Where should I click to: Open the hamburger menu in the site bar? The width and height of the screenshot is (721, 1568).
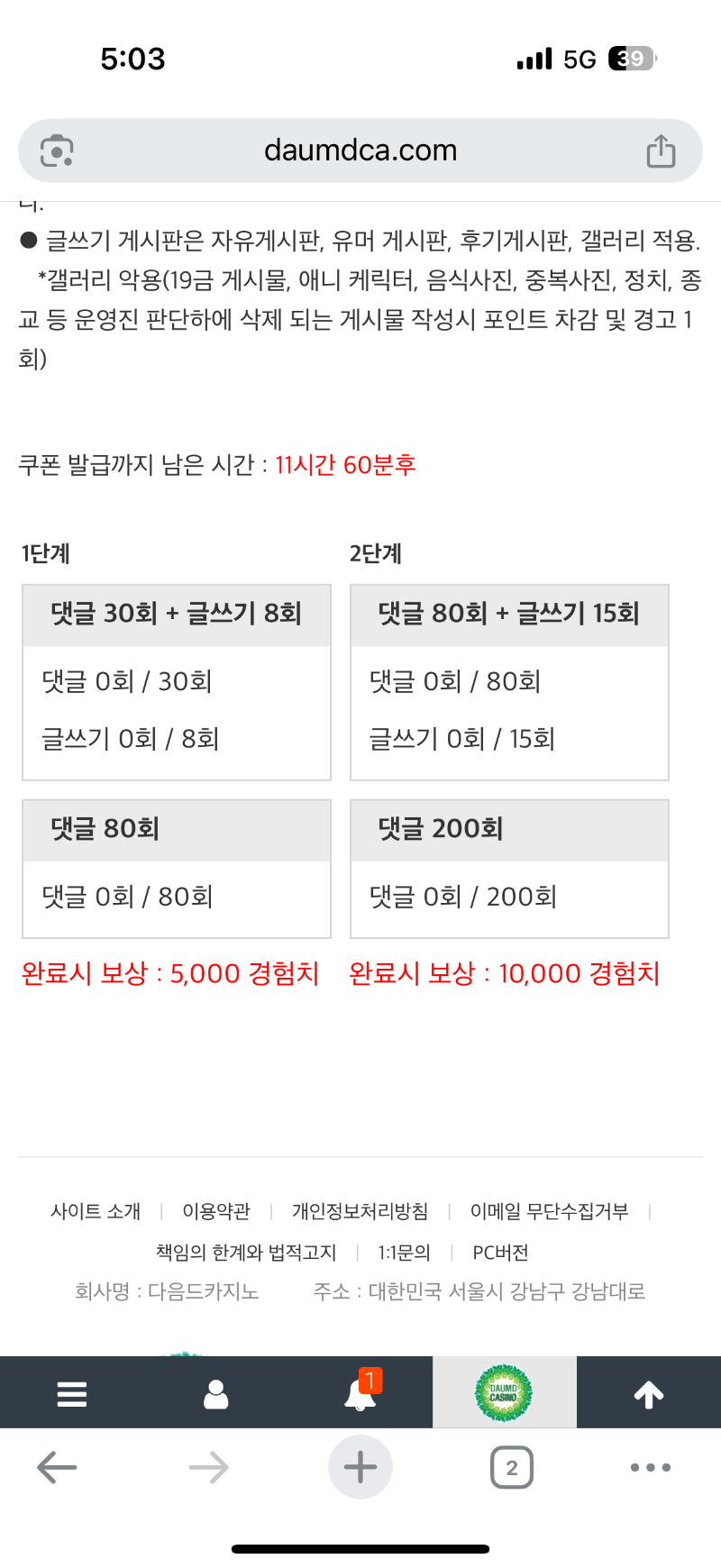point(72,1394)
